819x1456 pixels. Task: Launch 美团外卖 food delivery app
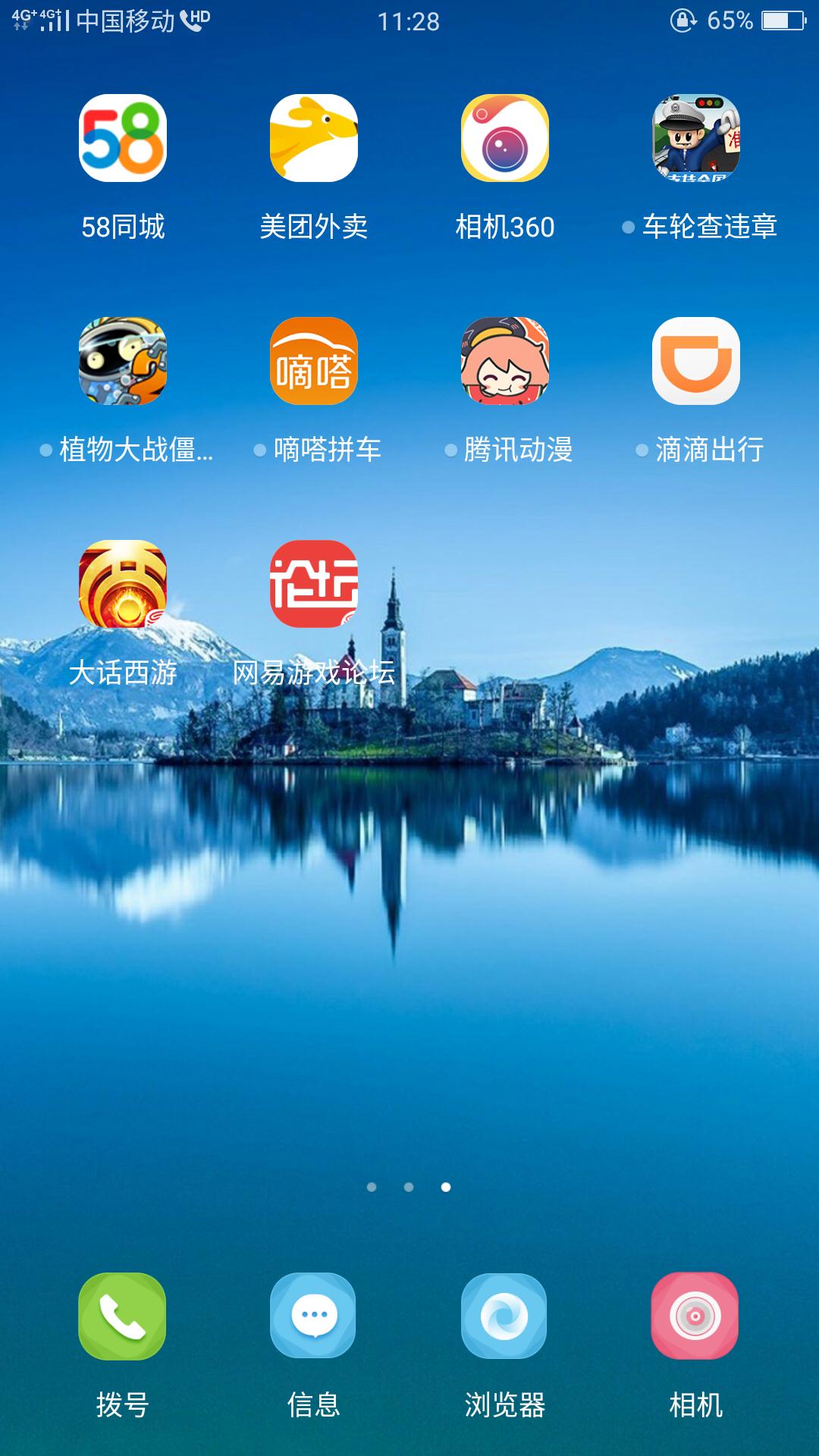coord(314,138)
